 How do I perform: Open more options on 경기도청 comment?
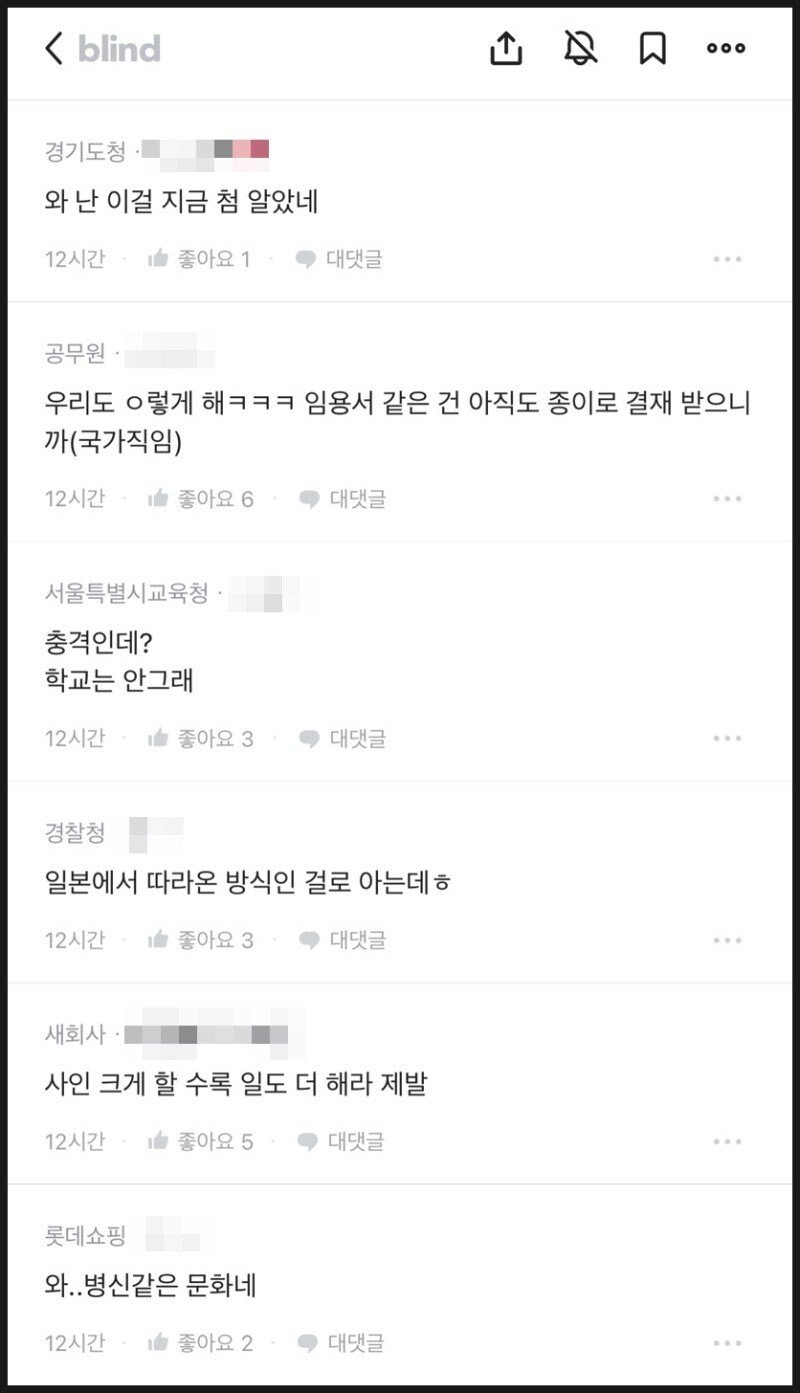pyautogui.click(x=727, y=259)
